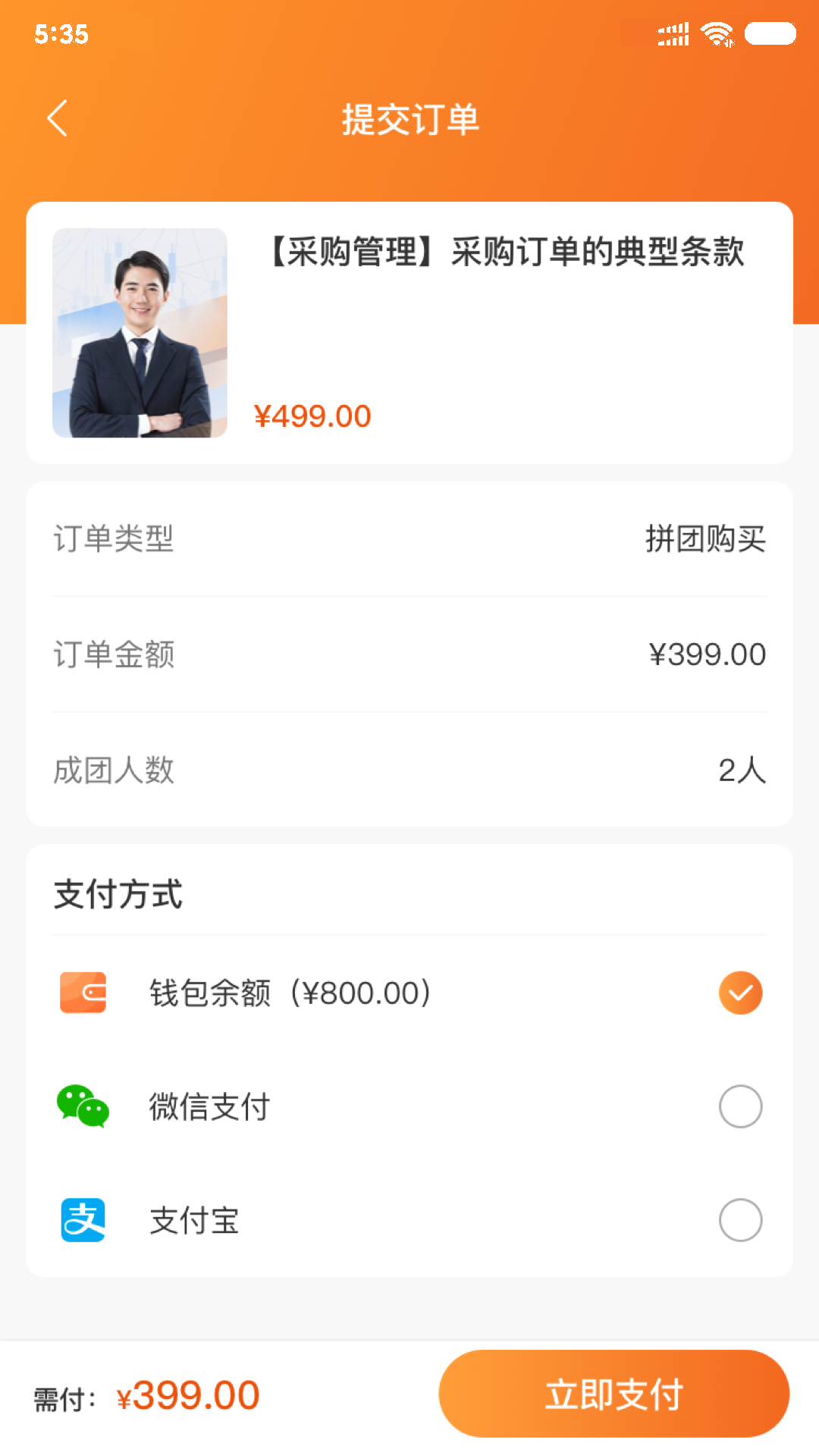
Task: Expand the 成团人数 row
Action: [x=409, y=771]
